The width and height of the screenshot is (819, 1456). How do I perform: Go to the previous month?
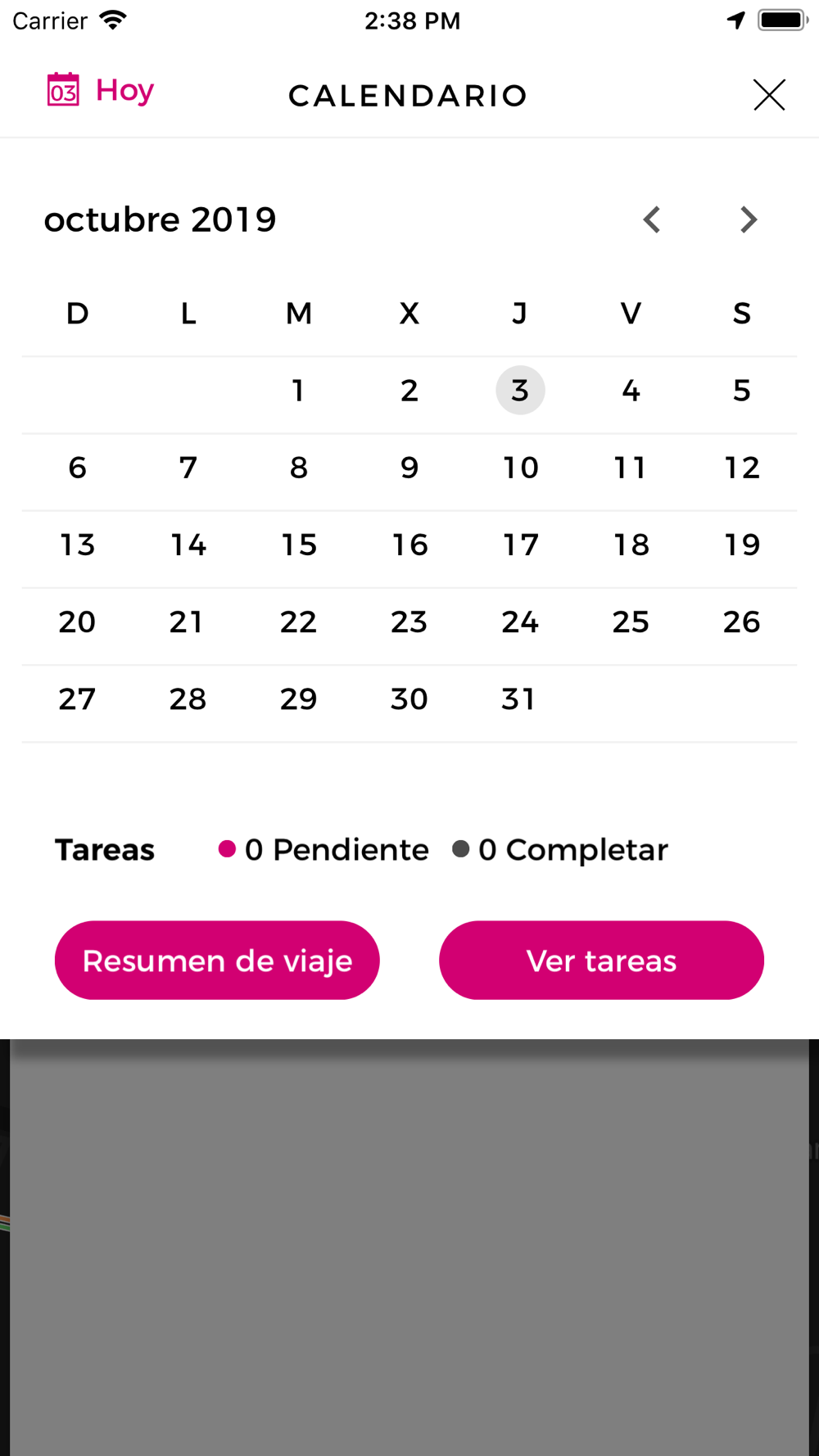(x=652, y=219)
